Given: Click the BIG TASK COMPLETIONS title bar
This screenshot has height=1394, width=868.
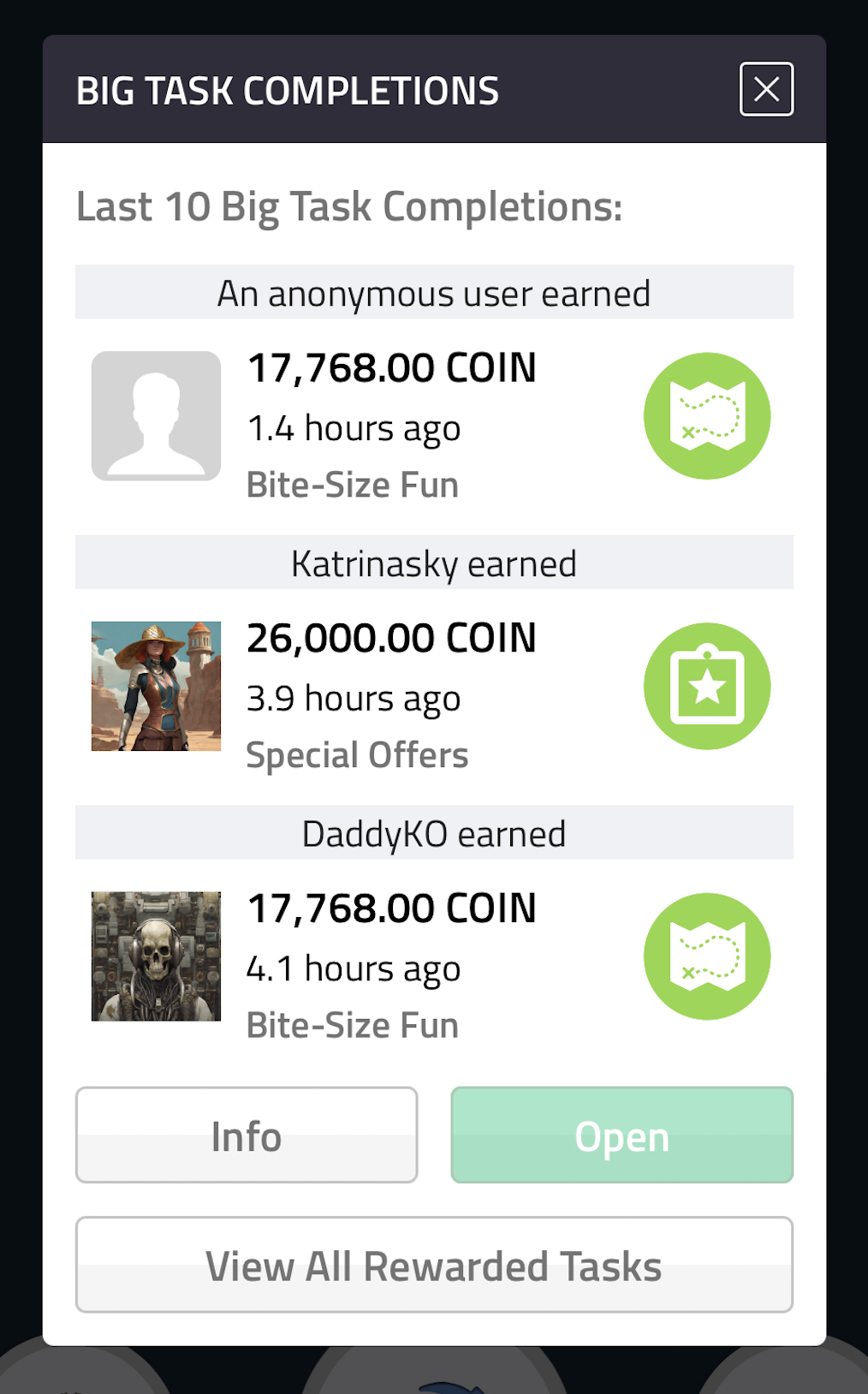Looking at the screenshot, I should tap(288, 89).
